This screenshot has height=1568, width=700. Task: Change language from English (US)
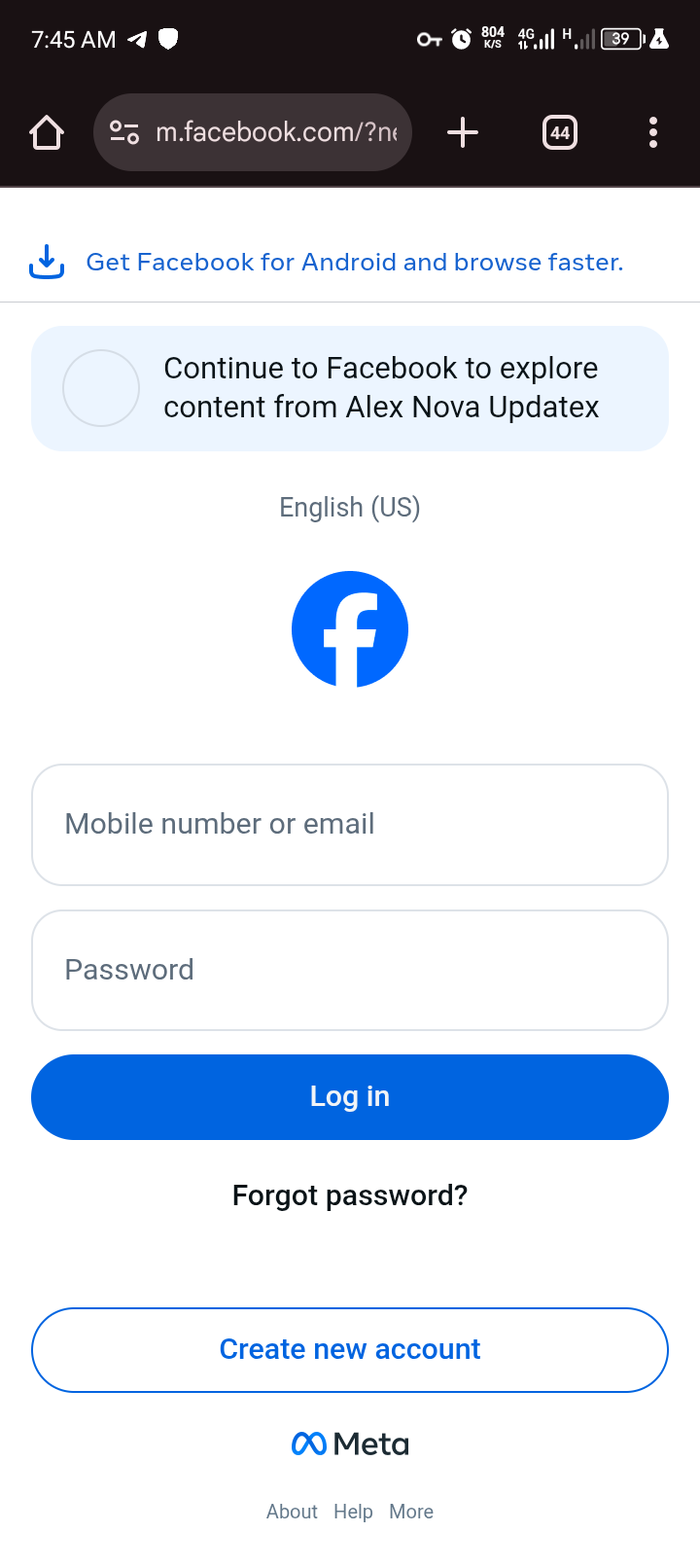350,508
